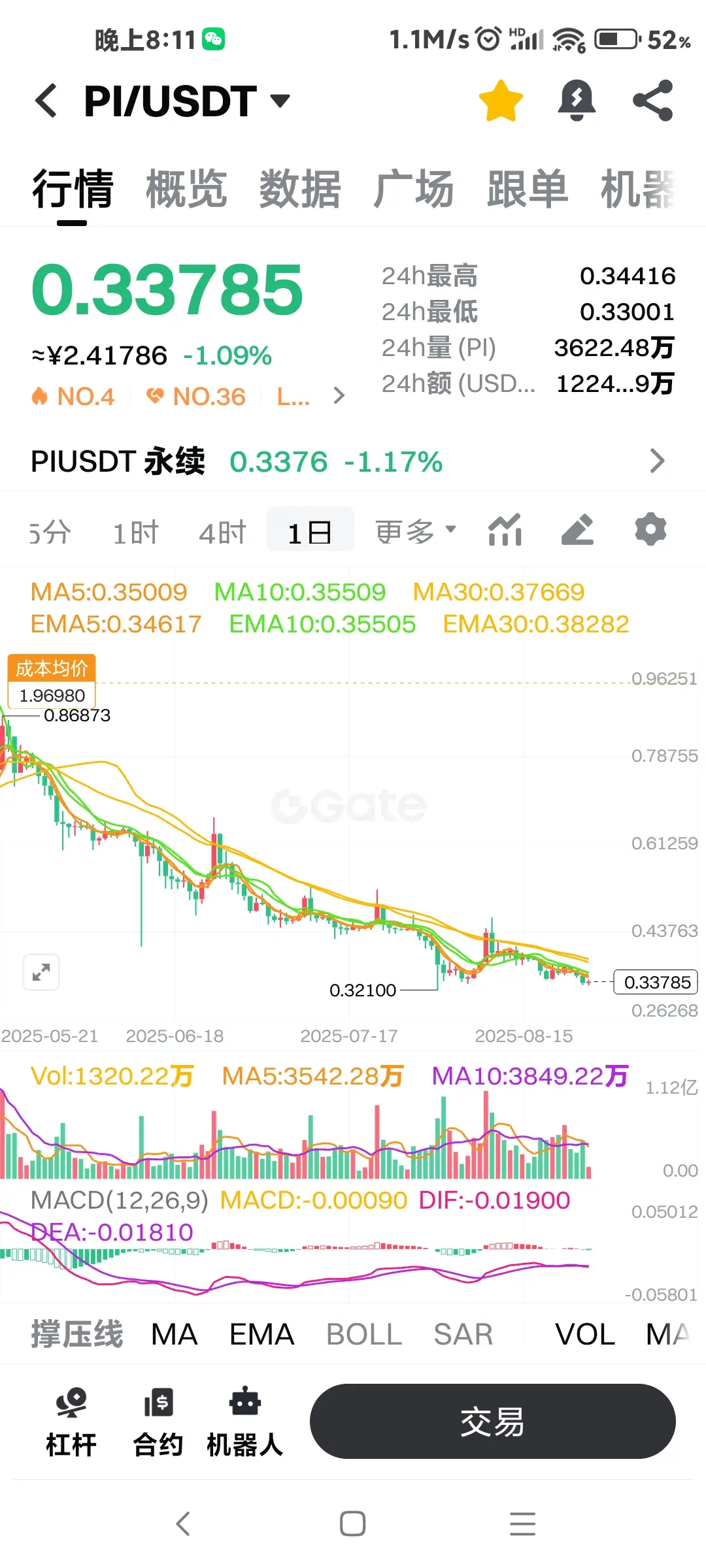Switch to the 数据 tab

(x=300, y=189)
